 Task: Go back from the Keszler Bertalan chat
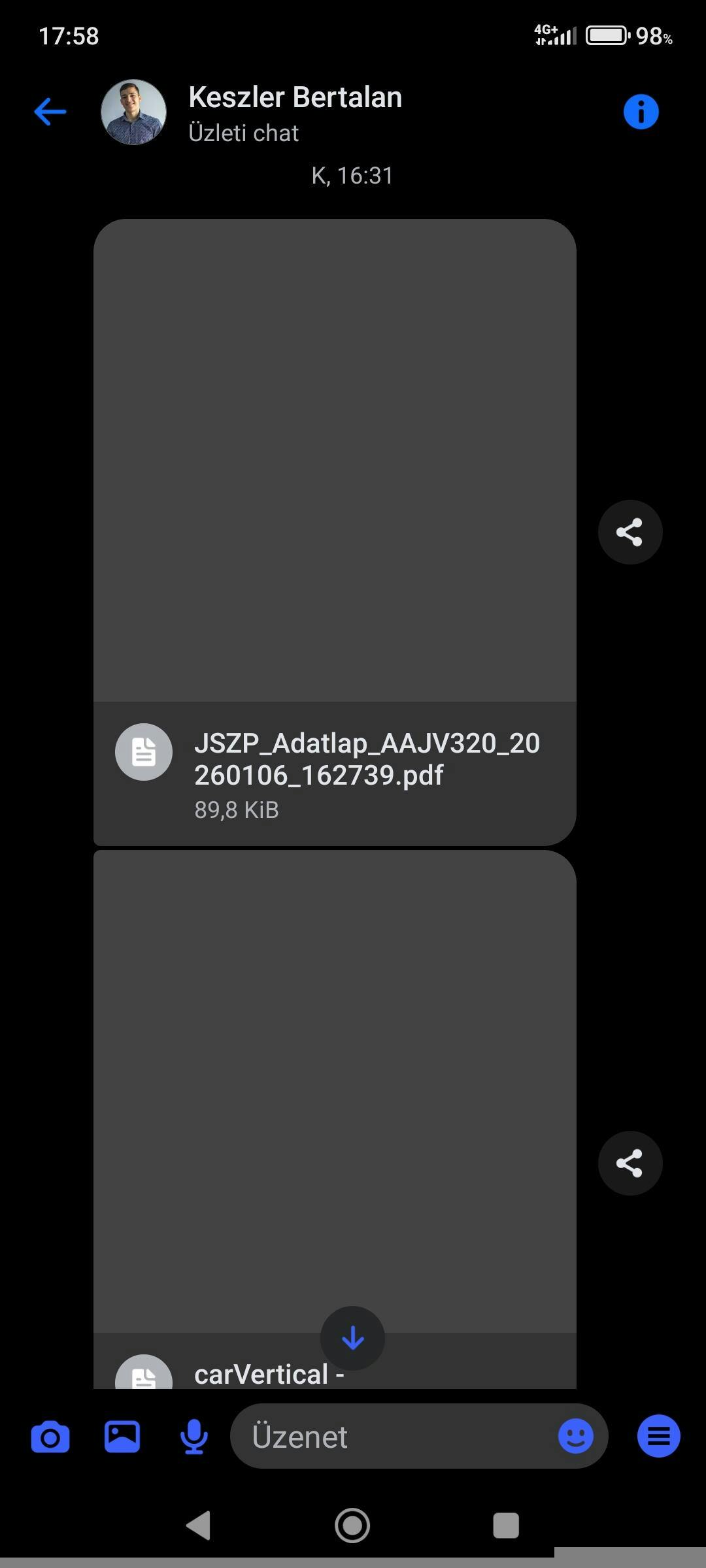[50, 112]
